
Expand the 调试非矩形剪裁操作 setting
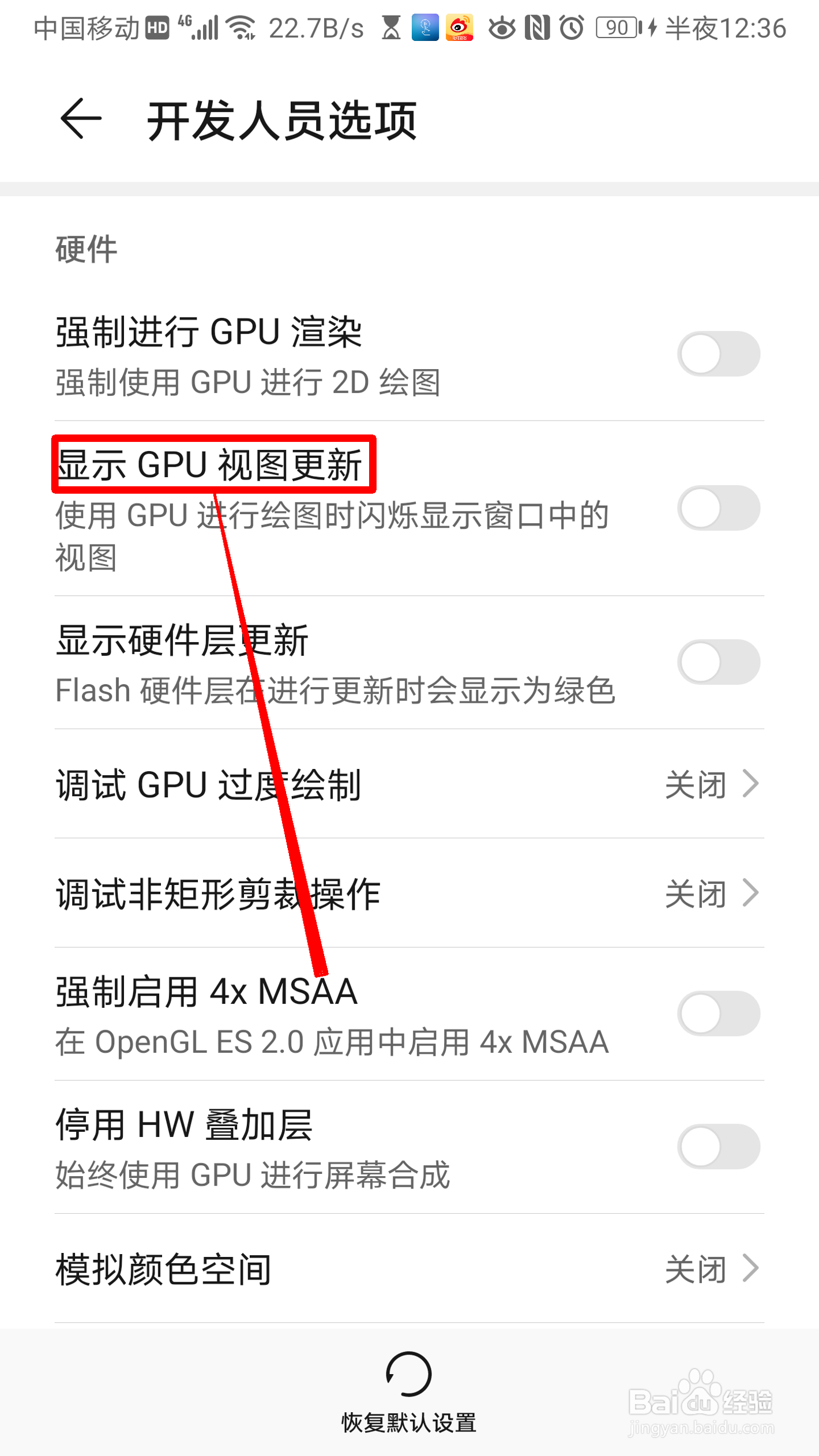[x=750, y=894]
